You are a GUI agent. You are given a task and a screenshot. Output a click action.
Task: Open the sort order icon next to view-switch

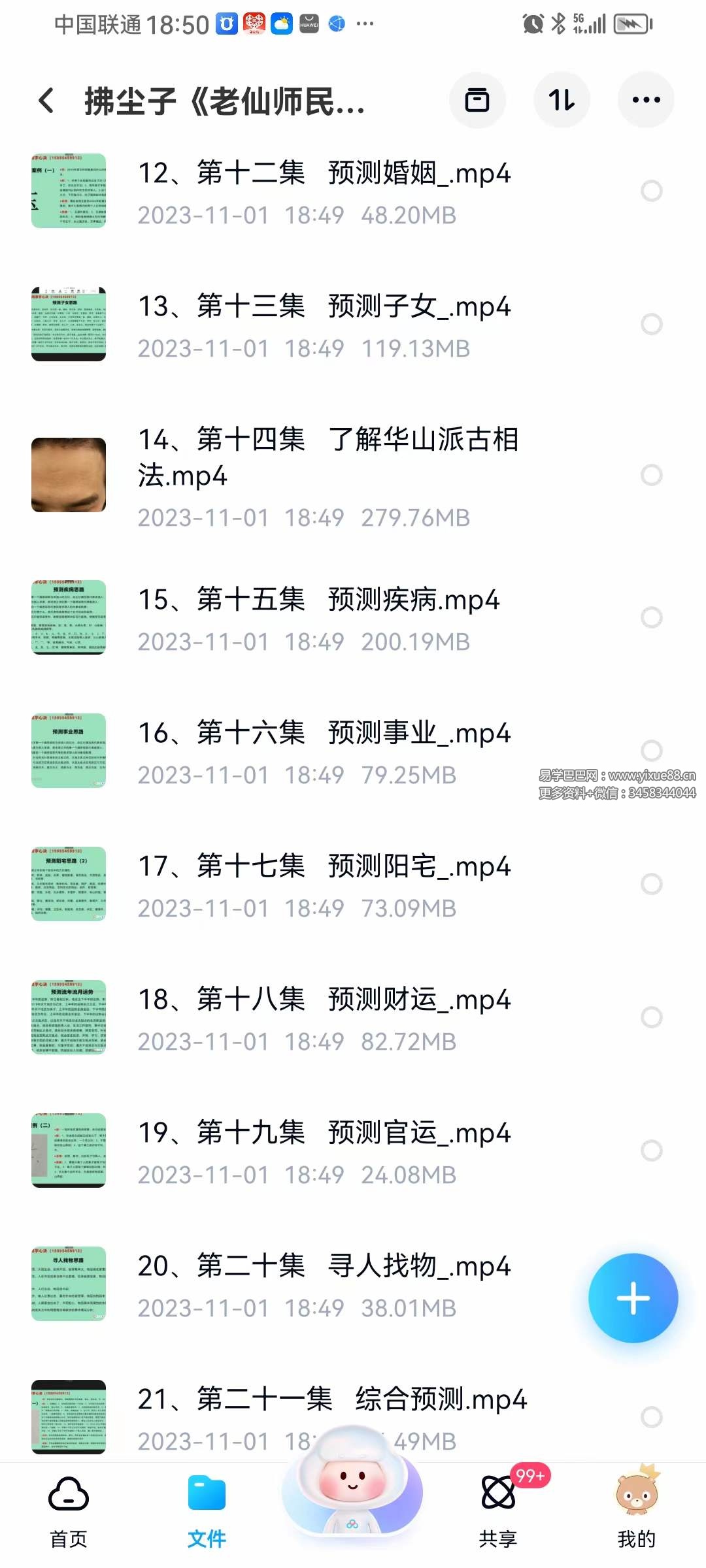(562, 99)
